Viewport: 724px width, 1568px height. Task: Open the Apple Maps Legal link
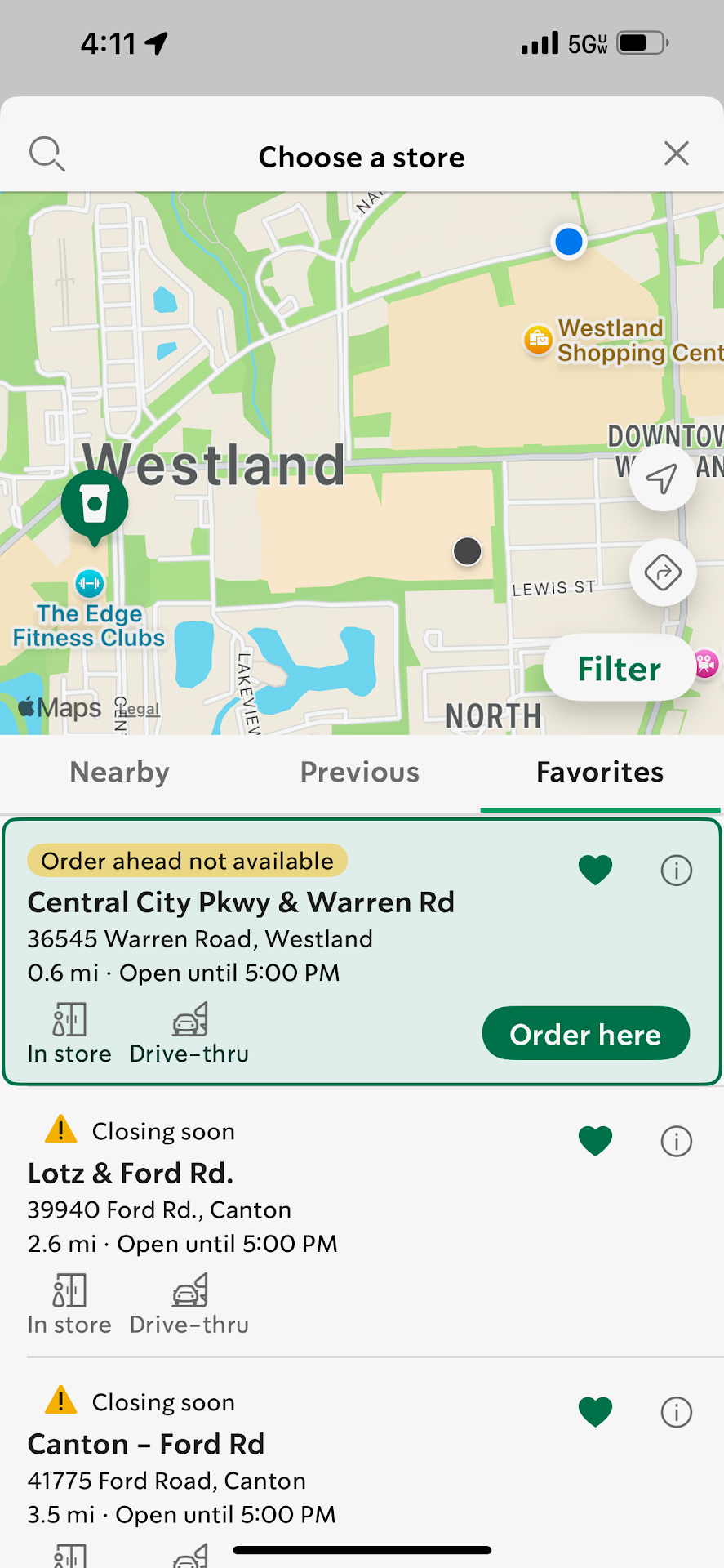(x=139, y=709)
